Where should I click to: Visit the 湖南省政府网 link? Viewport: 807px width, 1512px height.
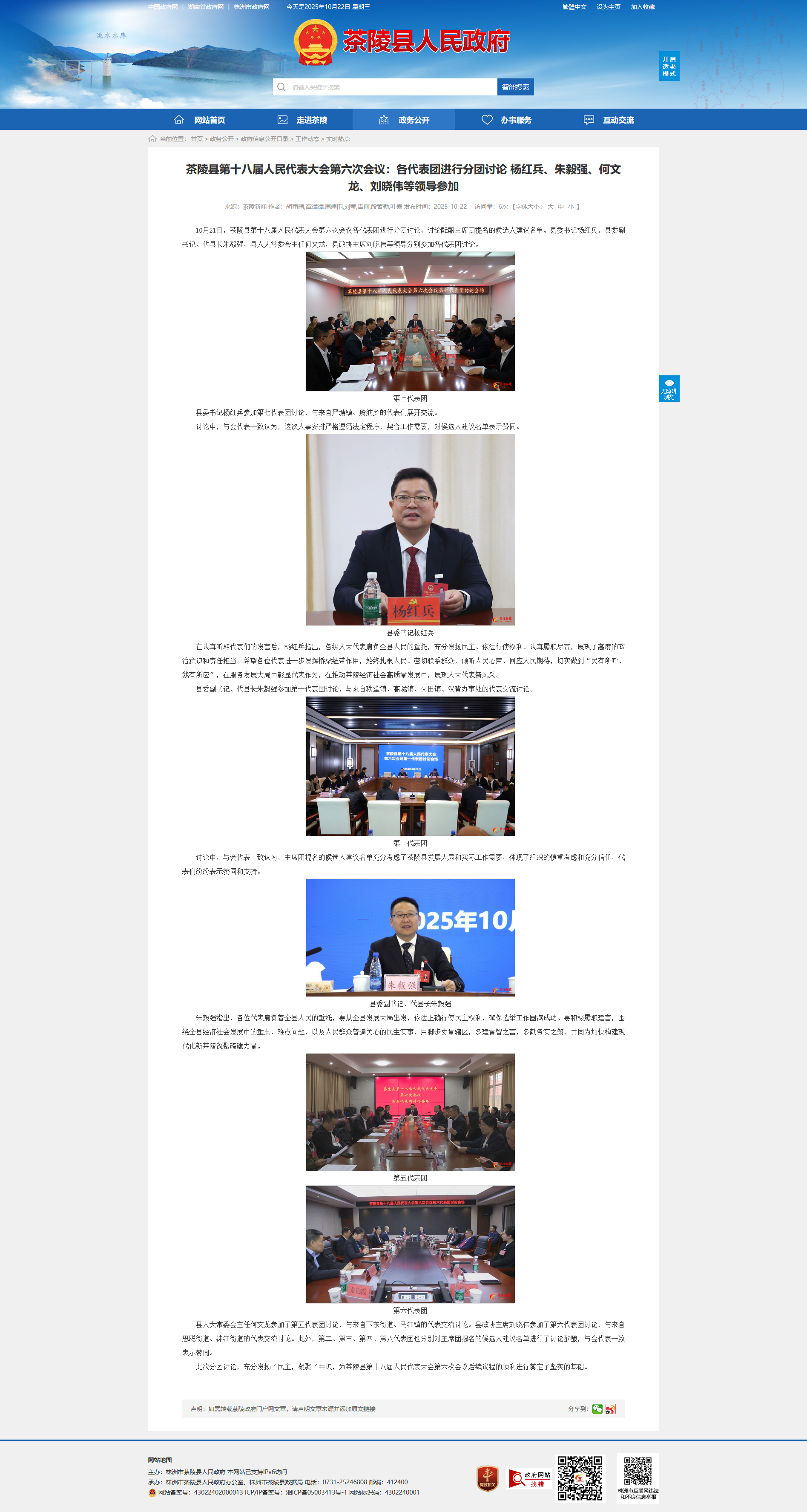pyautogui.click(x=205, y=7)
